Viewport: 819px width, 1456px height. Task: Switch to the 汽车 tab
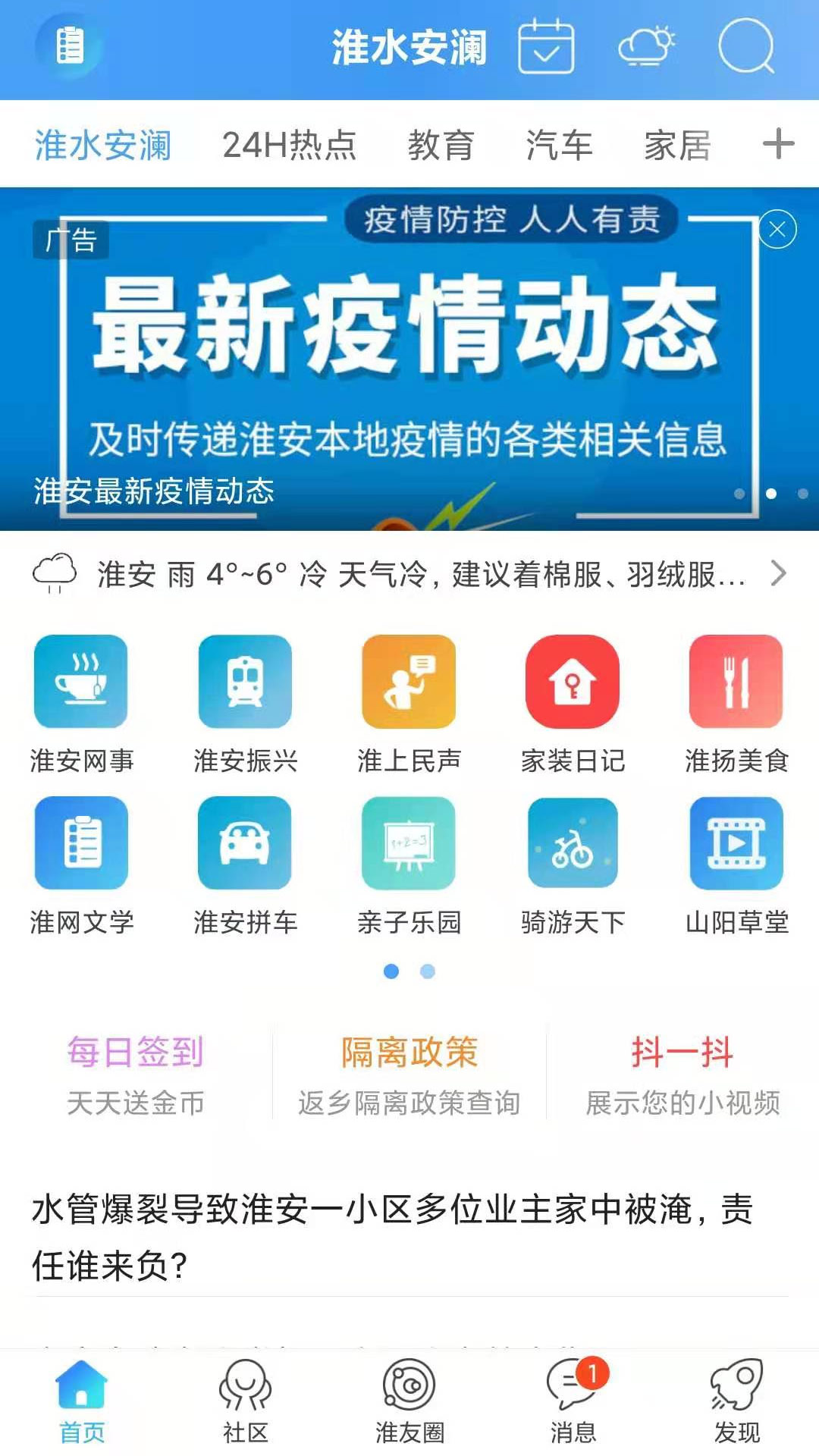tap(560, 144)
